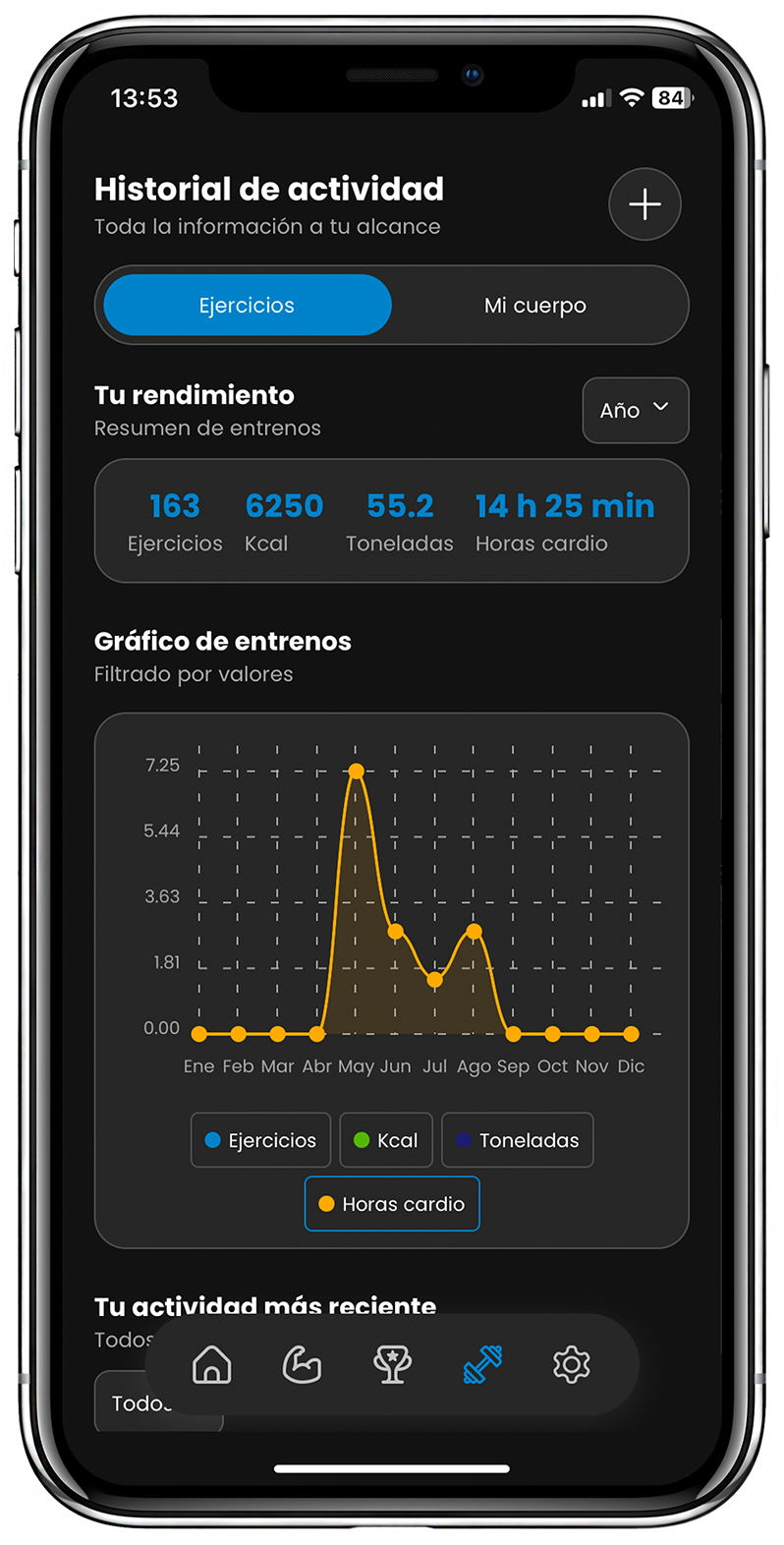The height and width of the screenshot is (1545, 784).
Task: Open the dumbbell activity tab
Action: 482,1365
